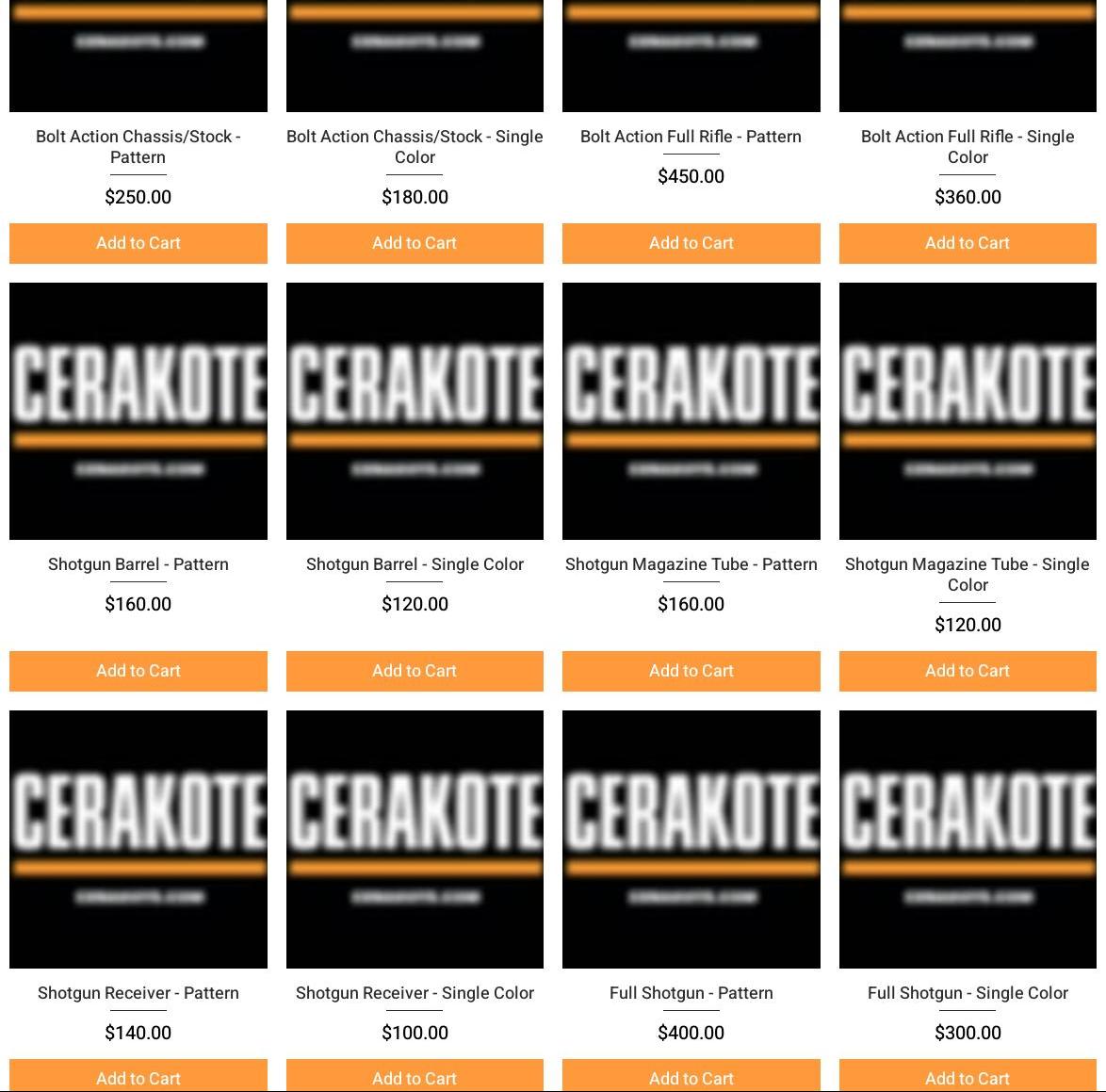This screenshot has height=1092, width=1106.
Task: Add Shotgun Barrel - Pattern to cart
Action: click(x=138, y=671)
